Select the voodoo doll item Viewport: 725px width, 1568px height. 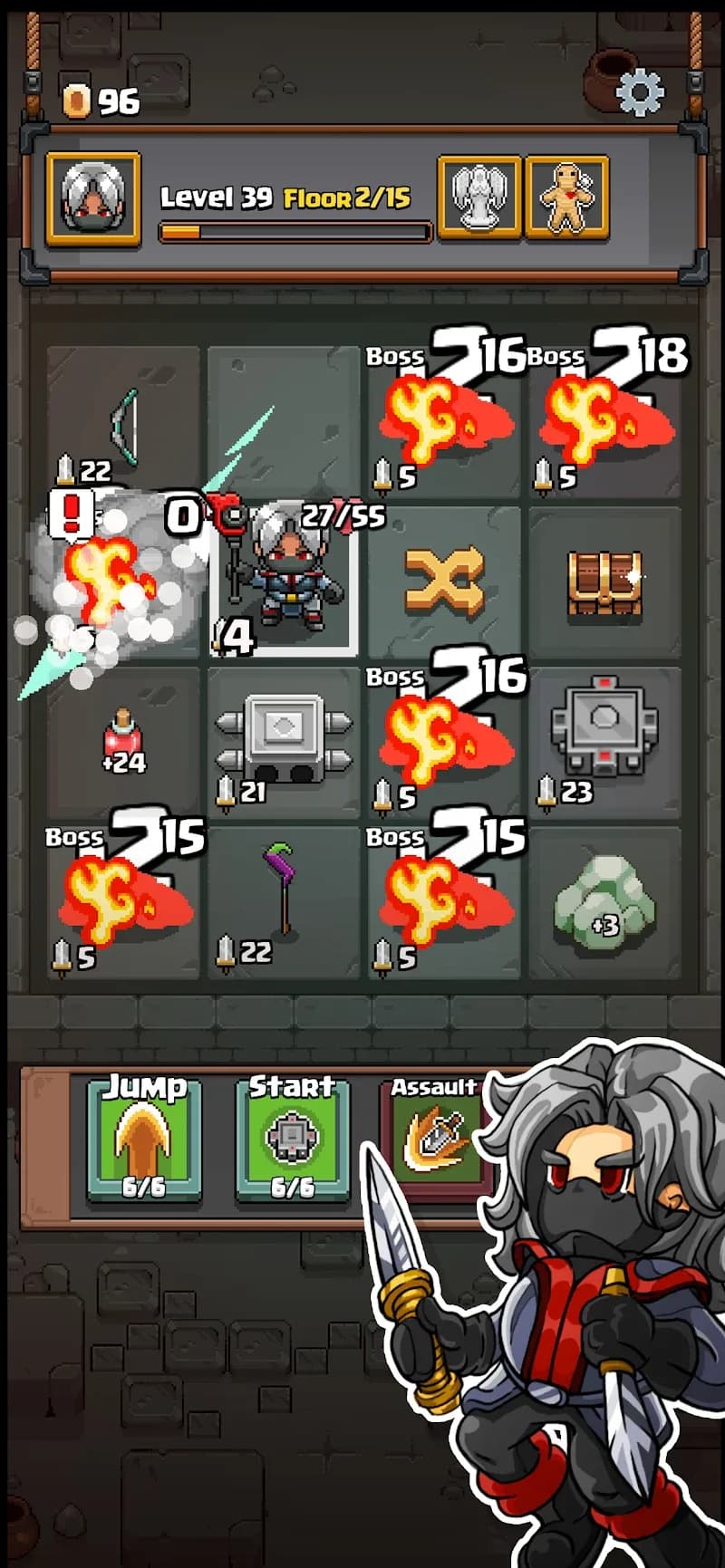tap(566, 197)
